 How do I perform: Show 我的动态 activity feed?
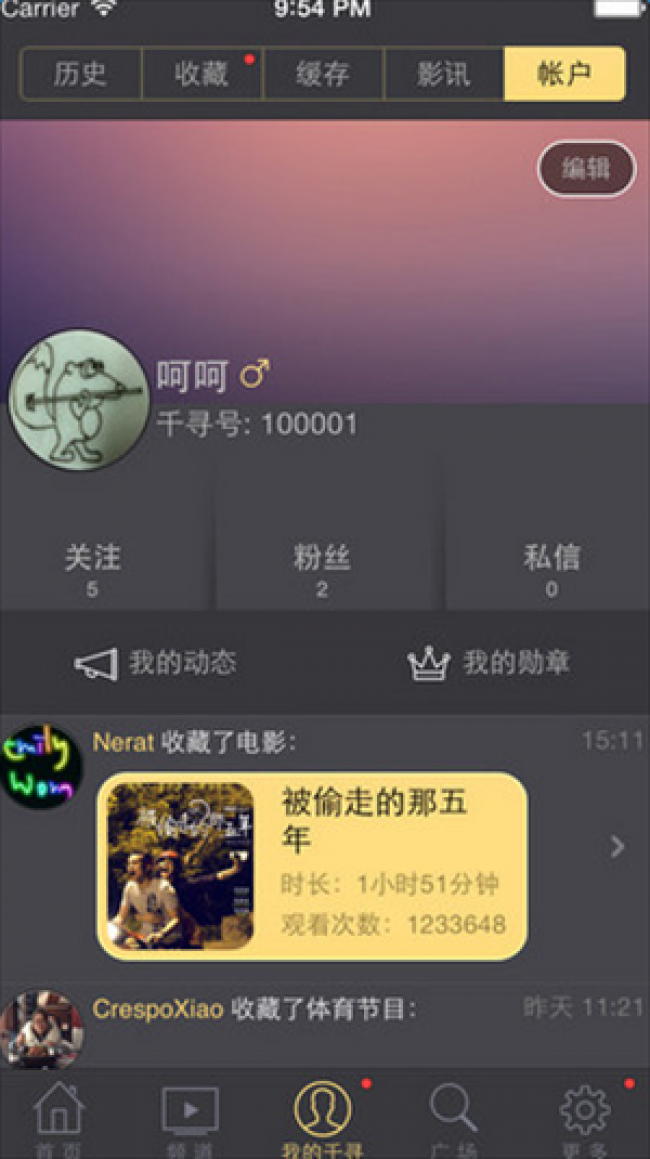click(x=156, y=663)
